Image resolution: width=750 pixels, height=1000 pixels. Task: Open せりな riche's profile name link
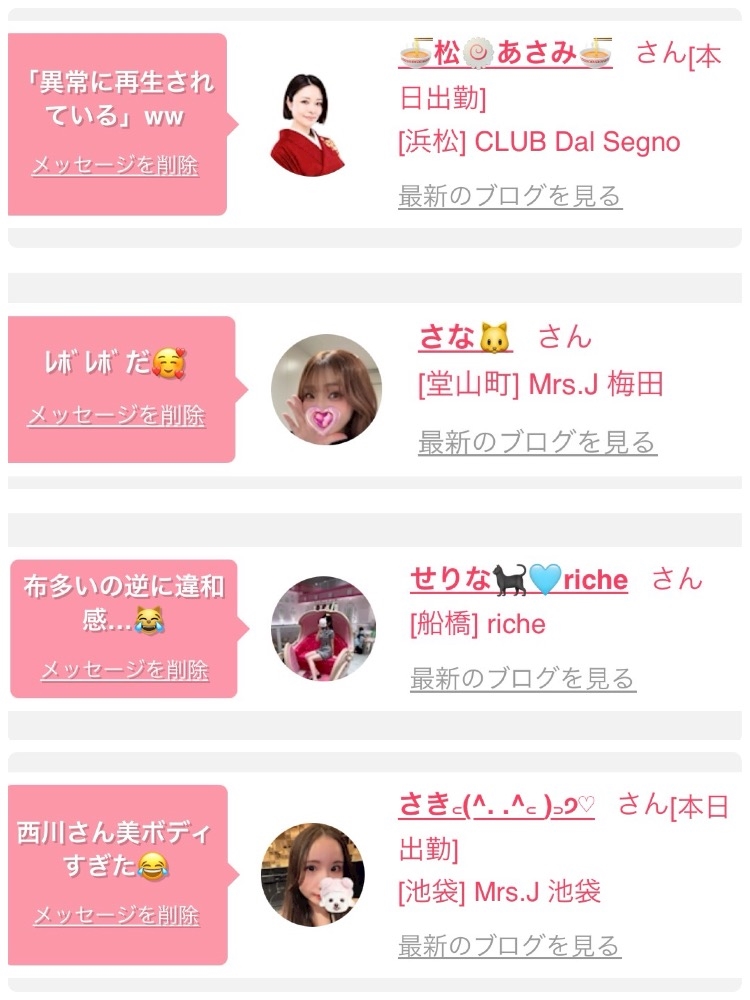519,580
